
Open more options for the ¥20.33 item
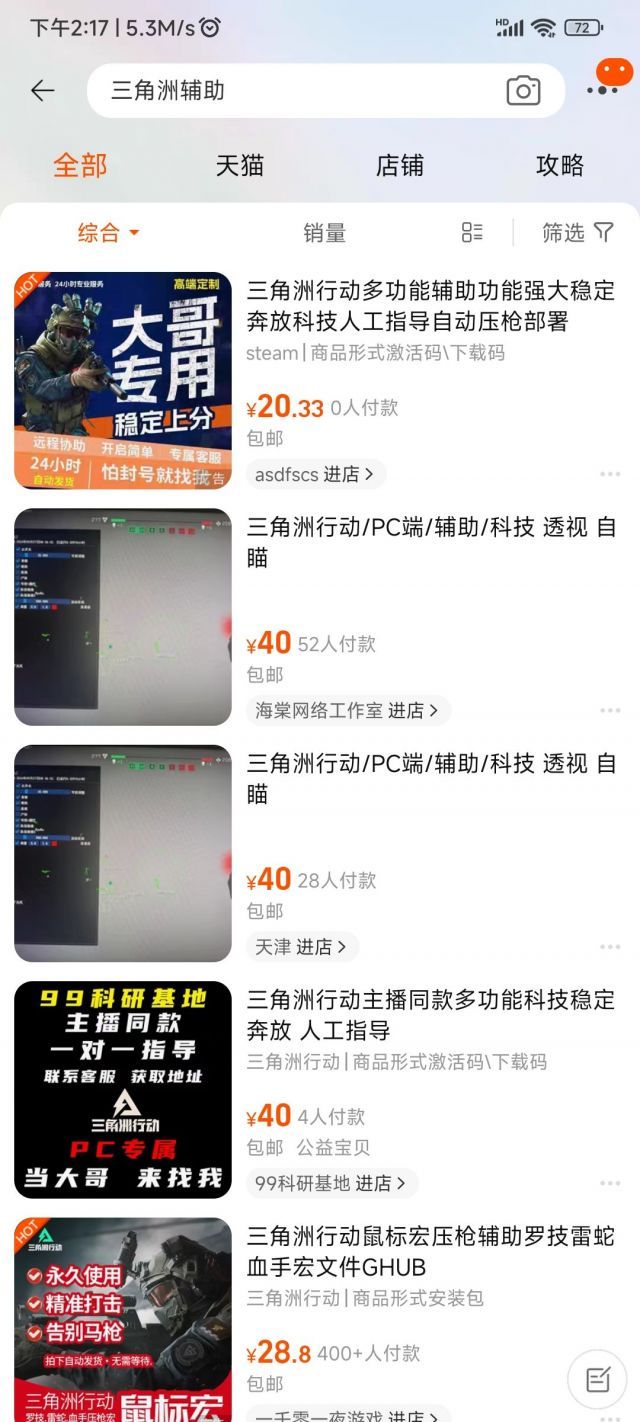pos(610,474)
